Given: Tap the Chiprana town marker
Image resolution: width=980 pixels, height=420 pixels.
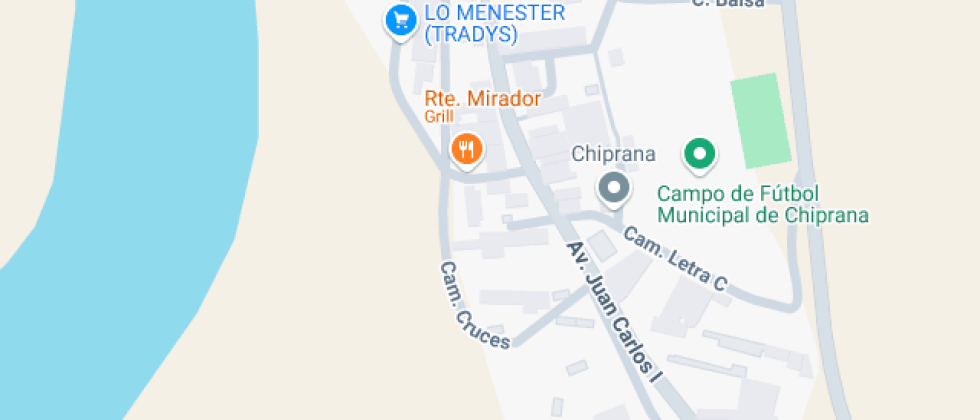Looking at the screenshot, I should 614,186.
